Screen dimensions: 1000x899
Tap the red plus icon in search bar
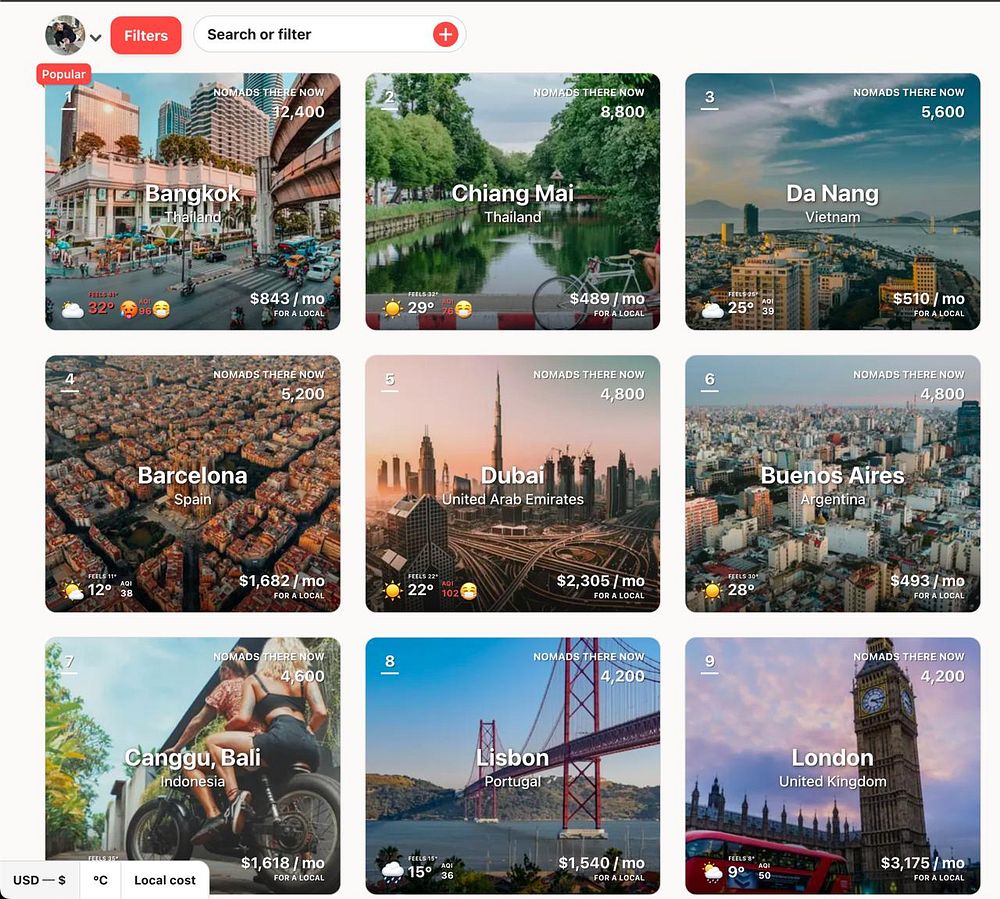tap(445, 35)
